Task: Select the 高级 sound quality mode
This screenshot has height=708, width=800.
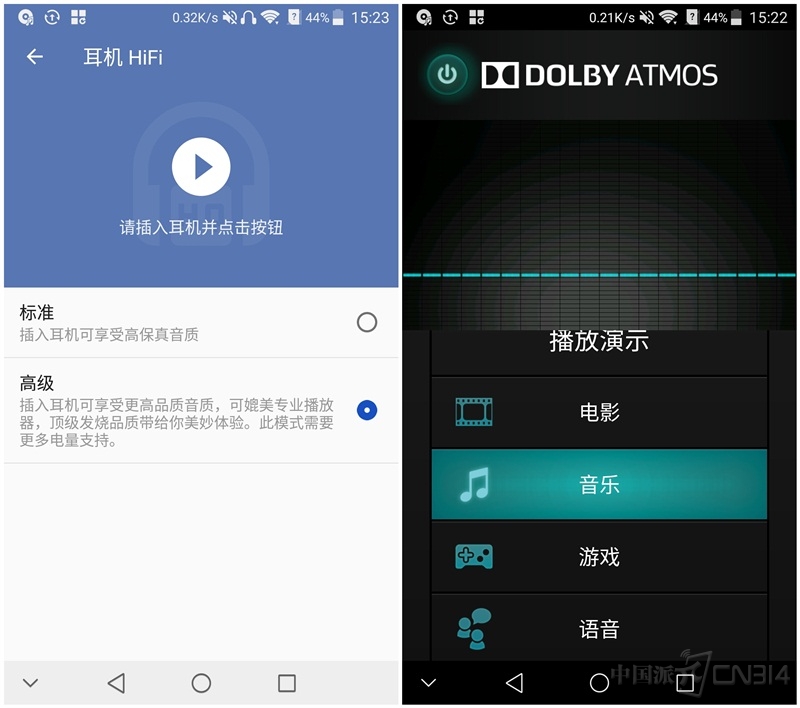Action: tap(367, 410)
